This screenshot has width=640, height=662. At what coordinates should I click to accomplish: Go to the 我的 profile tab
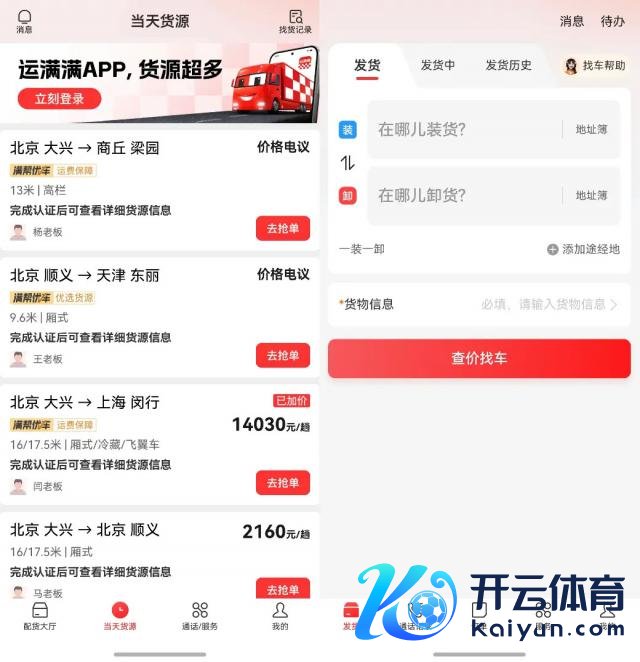pyautogui.click(x=280, y=616)
